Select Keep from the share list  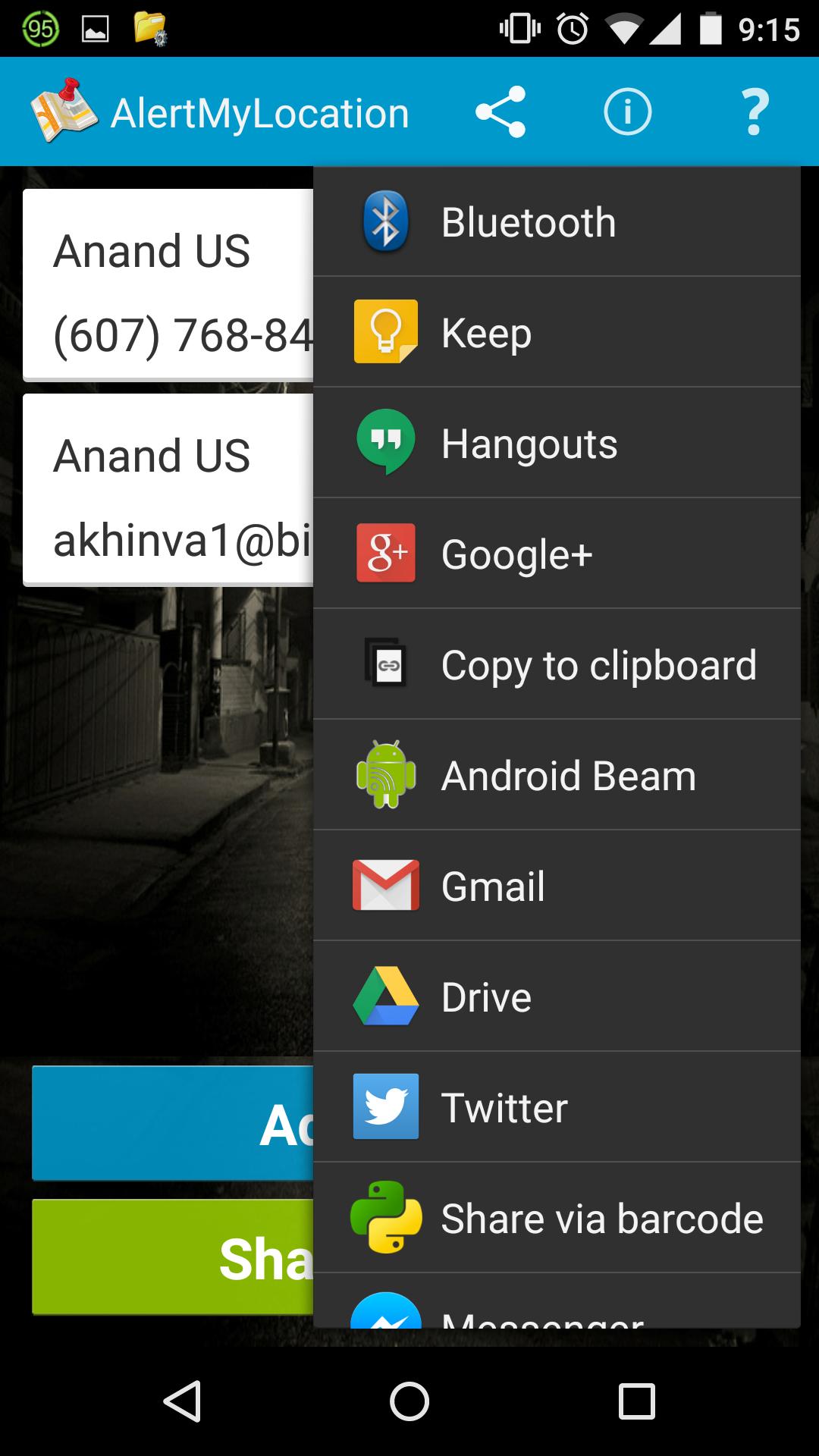pyautogui.click(x=557, y=332)
